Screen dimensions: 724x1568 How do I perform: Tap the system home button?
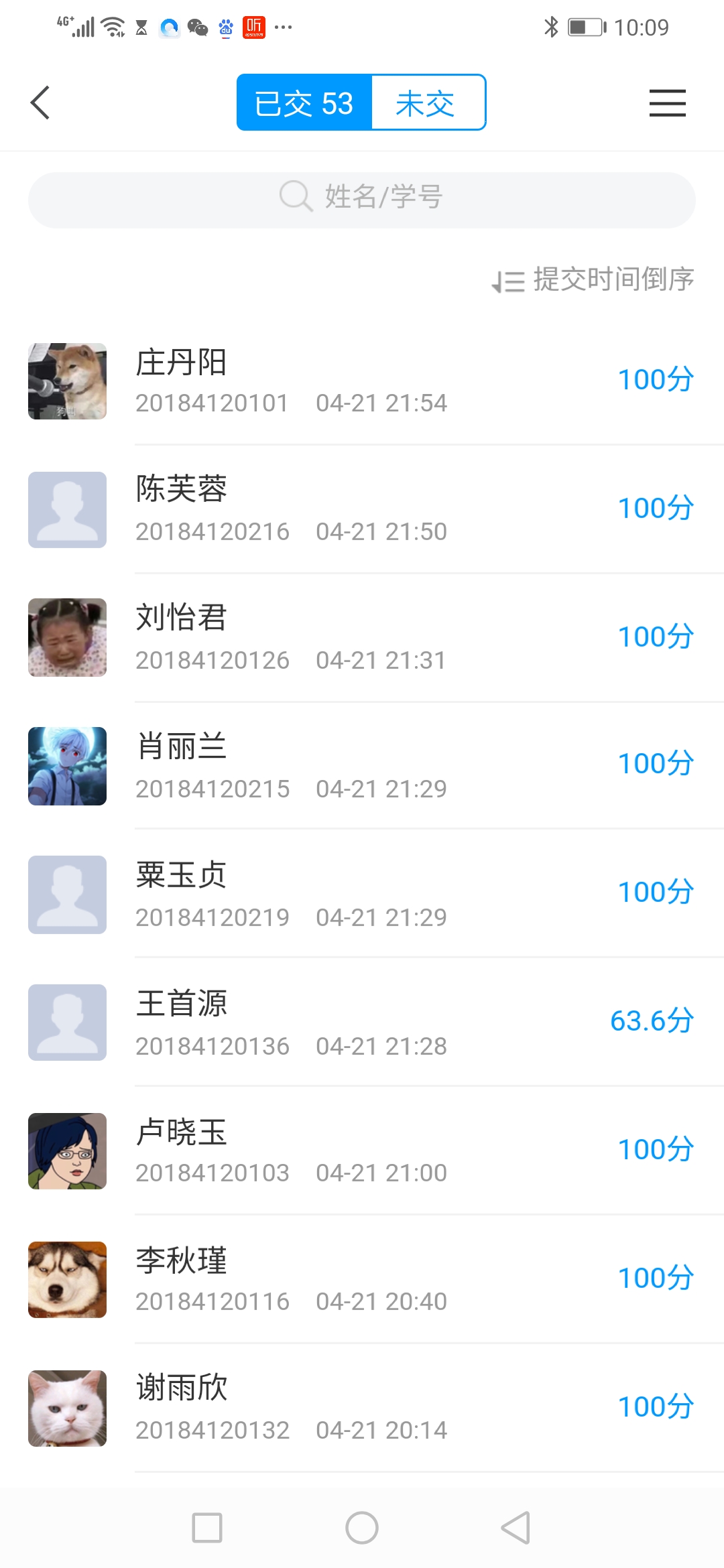(362, 1528)
